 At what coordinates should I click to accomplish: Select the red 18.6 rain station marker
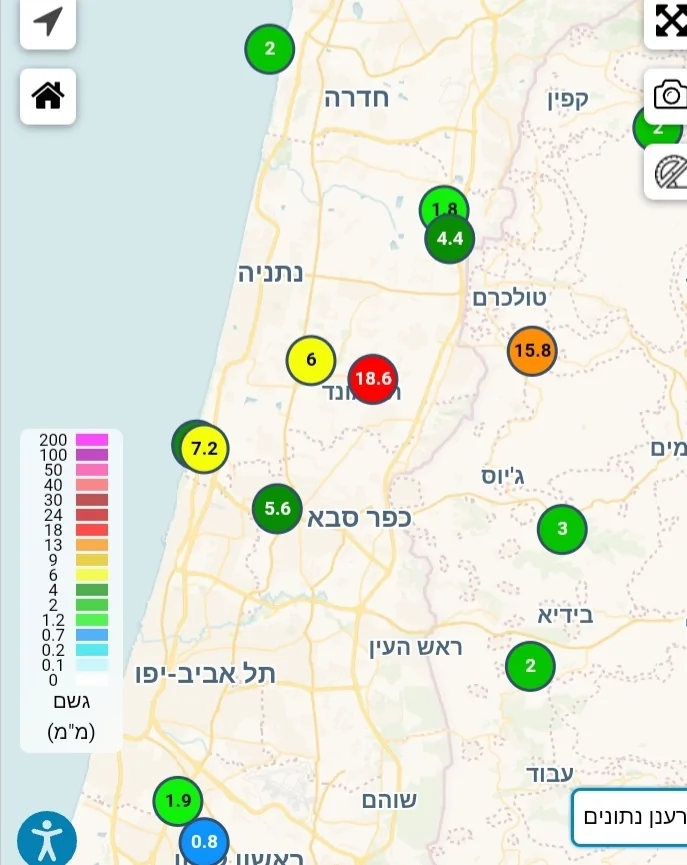tap(373, 379)
